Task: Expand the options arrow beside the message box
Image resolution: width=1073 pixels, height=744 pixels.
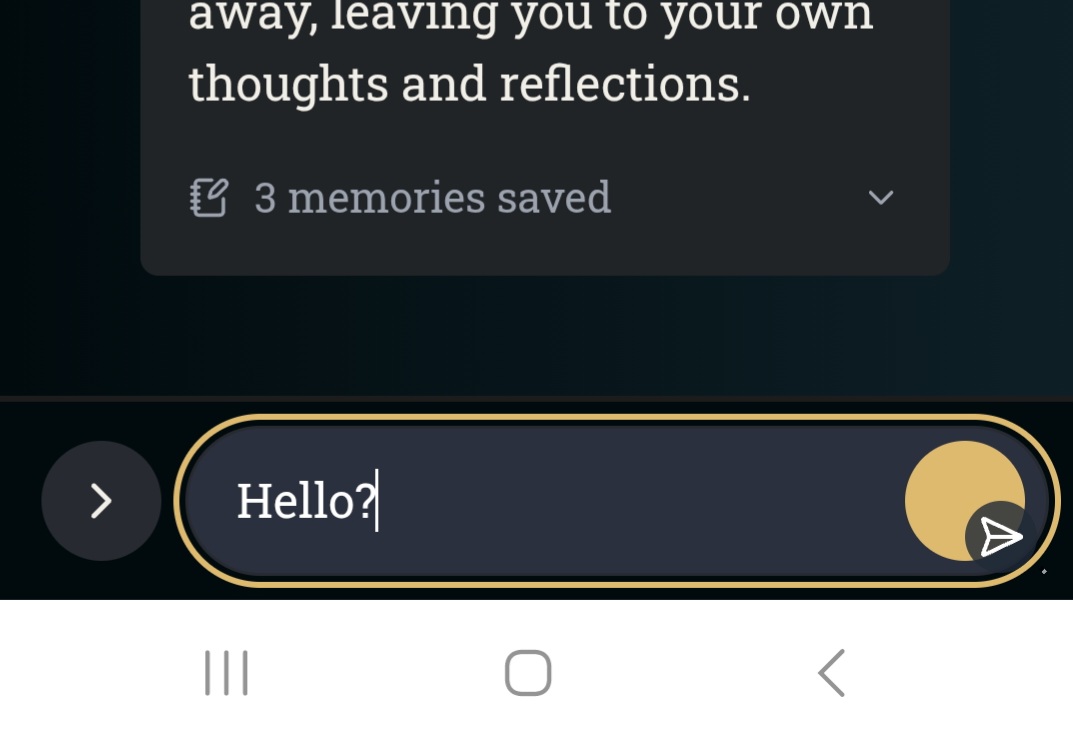Action: tap(101, 501)
